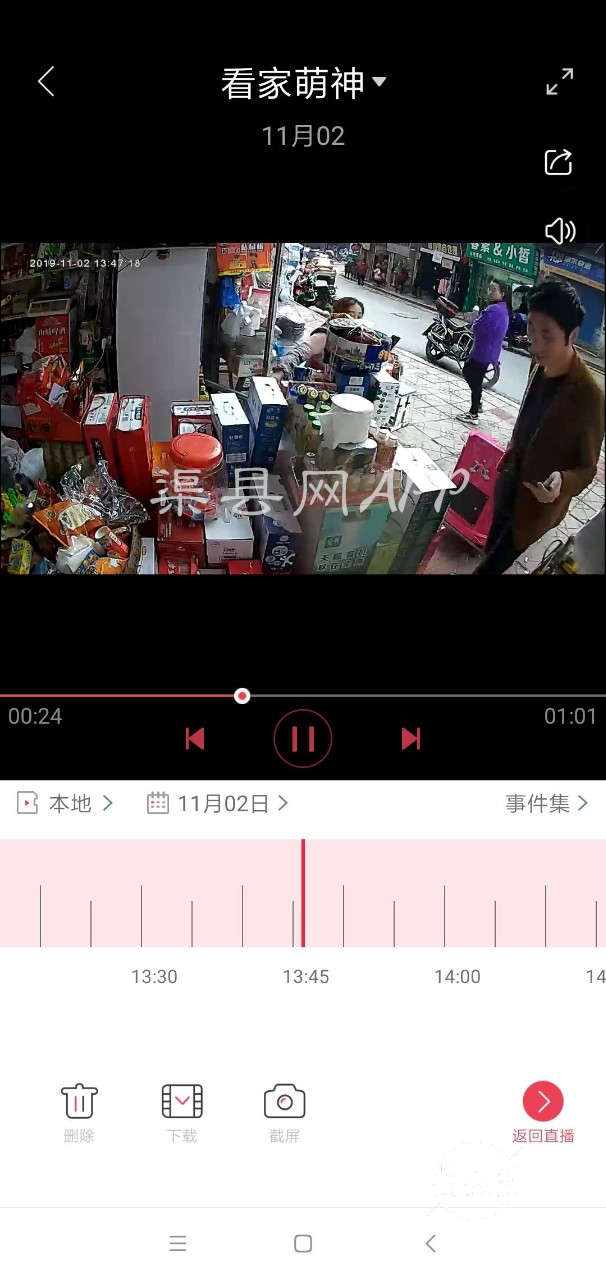Take a screenshot with 截屏
This screenshot has height=1280, width=606.
[284, 1112]
